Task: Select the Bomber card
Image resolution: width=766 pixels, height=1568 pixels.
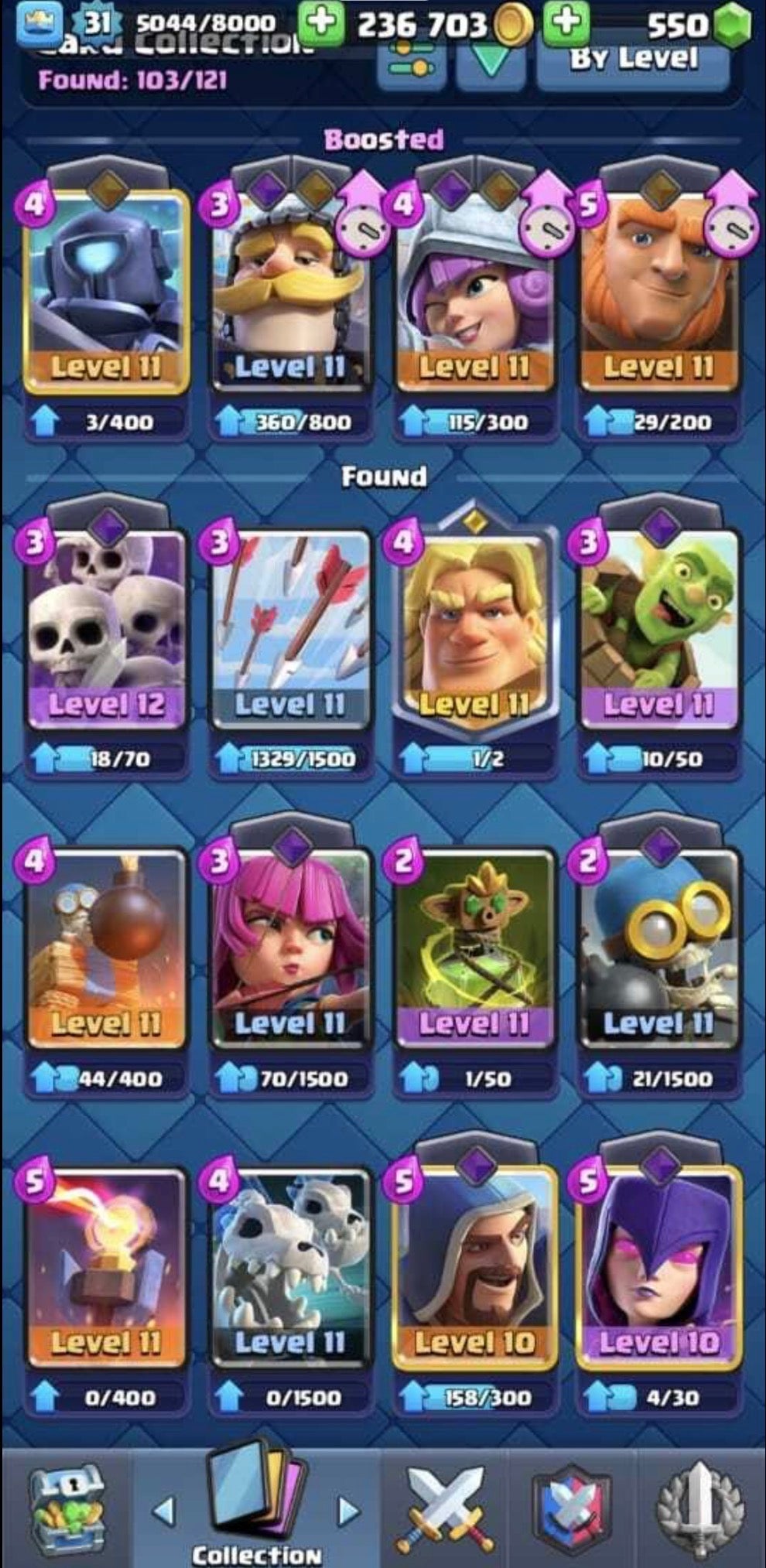Action: pyautogui.click(x=658, y=948)
